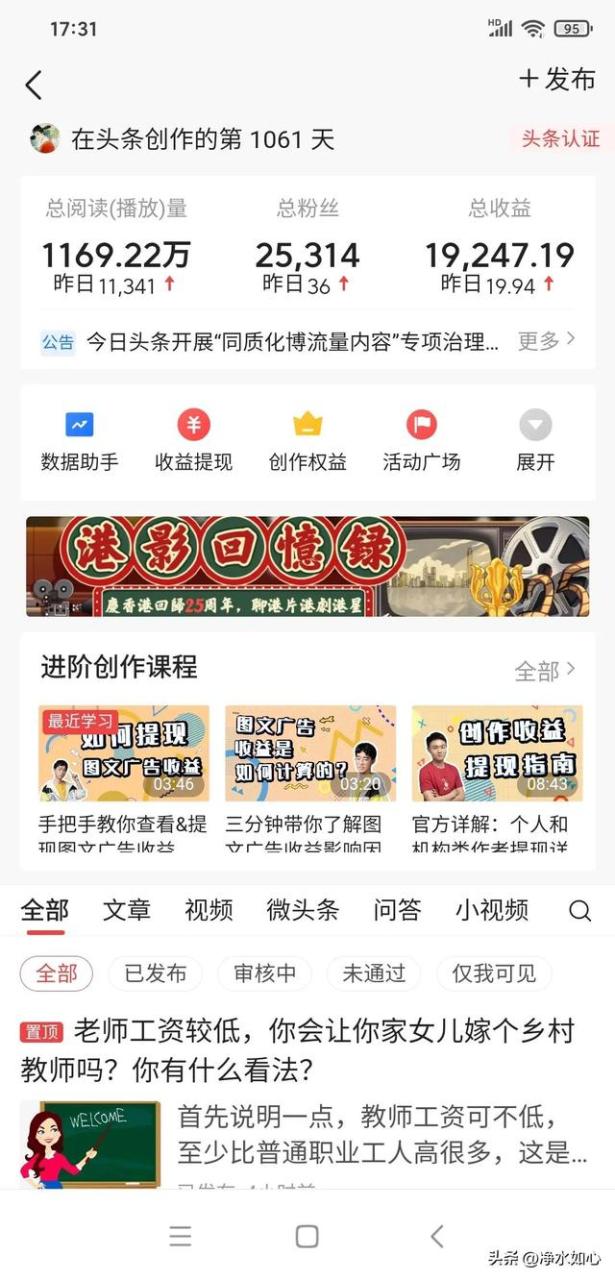Play the 图文广告收益是如何计算的 course
The image size is (615, 1280).
click(310, 753)
